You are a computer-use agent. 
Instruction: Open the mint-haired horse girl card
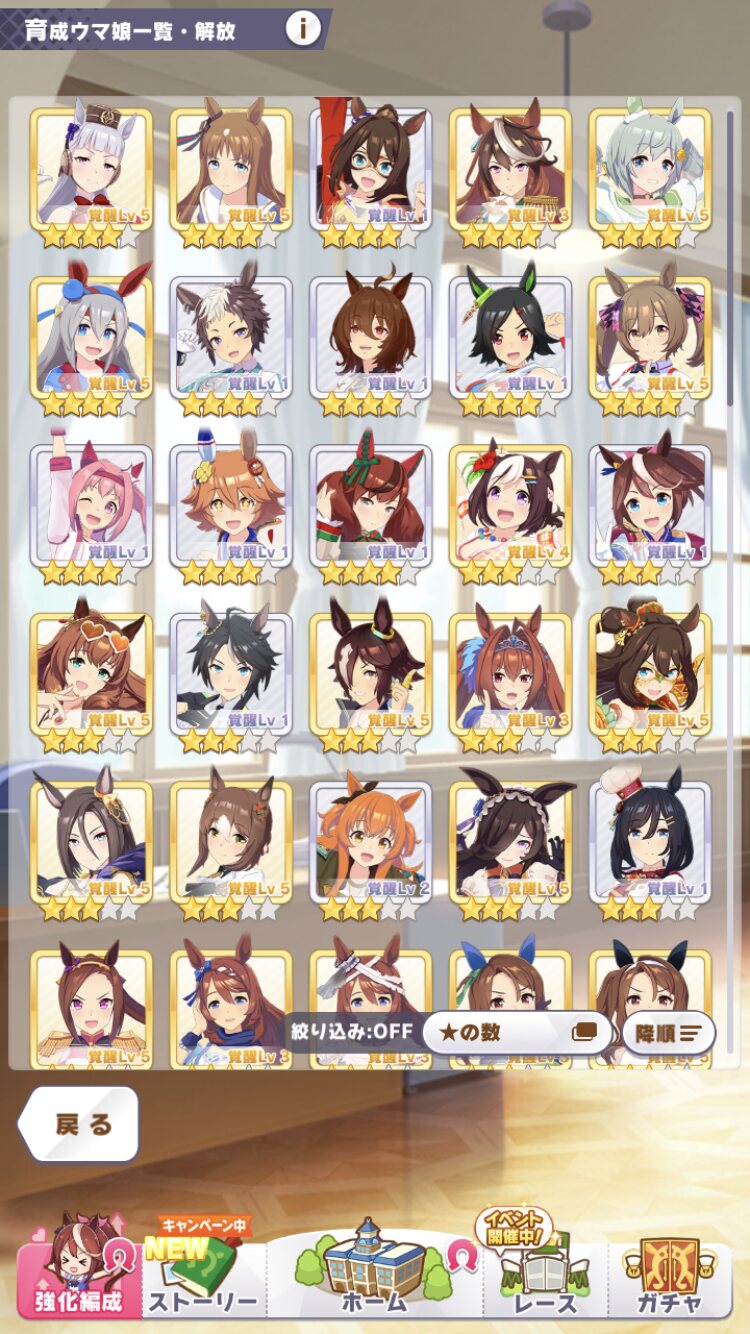651,175
